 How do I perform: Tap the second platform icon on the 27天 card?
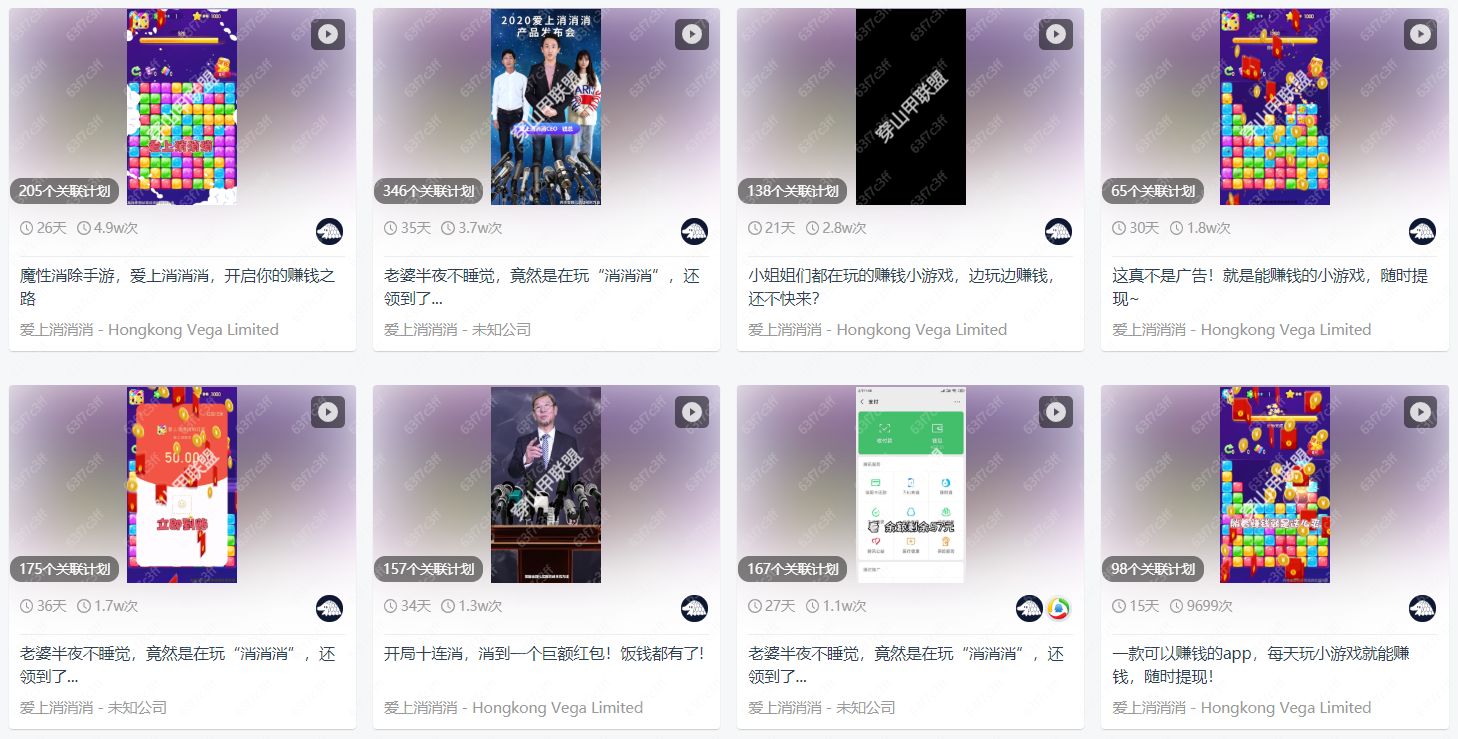point(1058,608)
